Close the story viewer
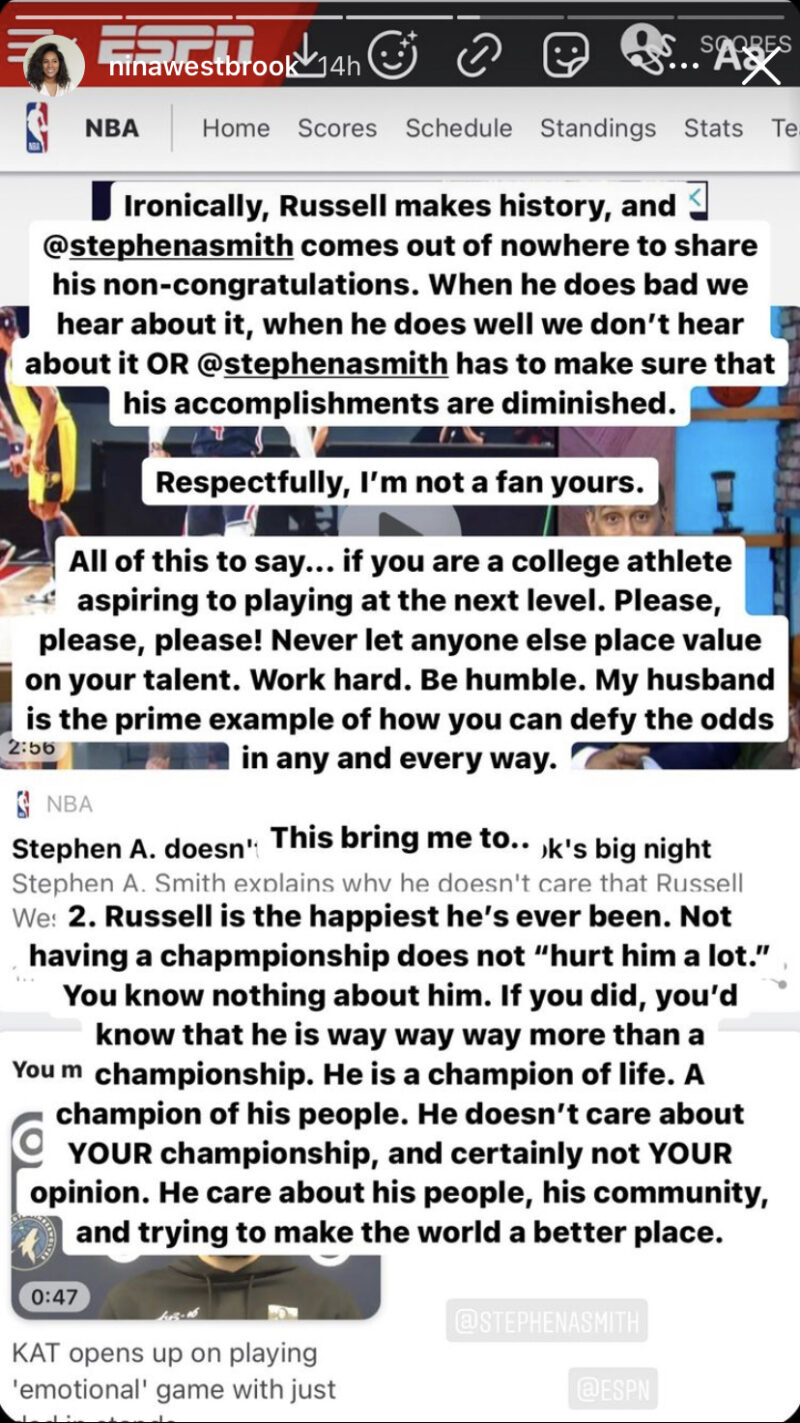 pos(760,66)
